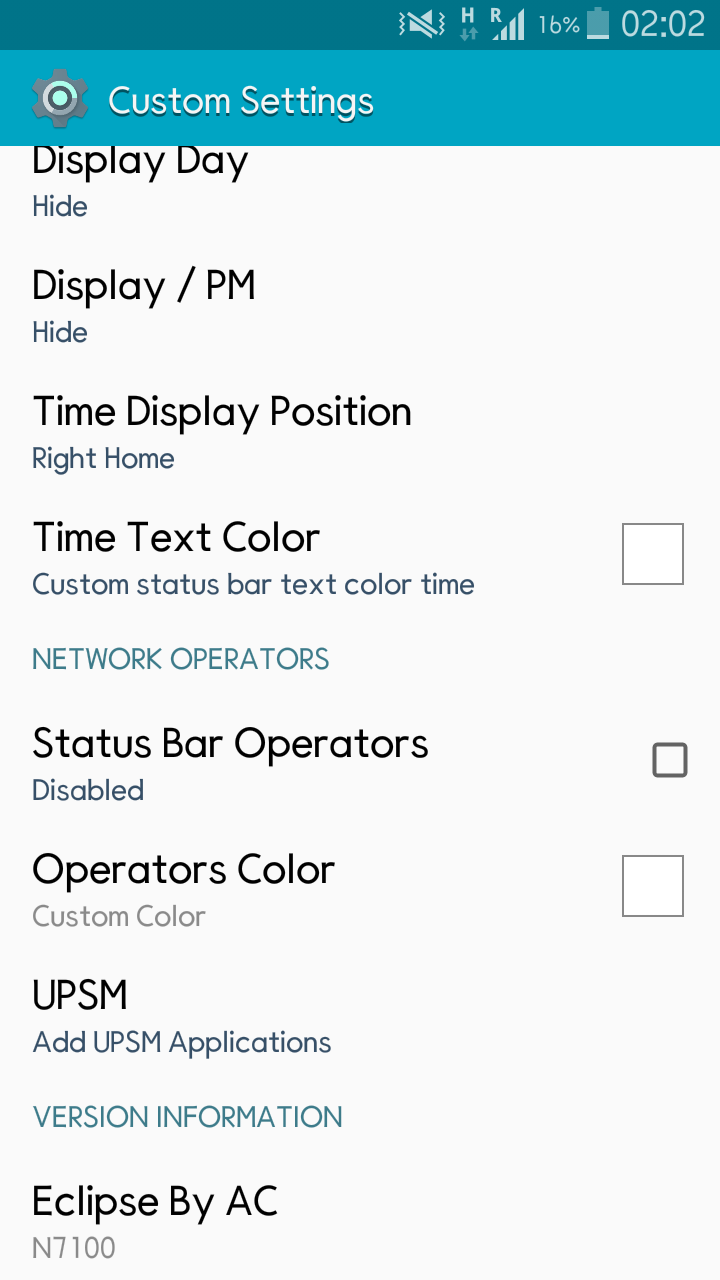The image size is (720, 1280).
Task: Open Eclipse By AC version info
Action: [360, 1220]
